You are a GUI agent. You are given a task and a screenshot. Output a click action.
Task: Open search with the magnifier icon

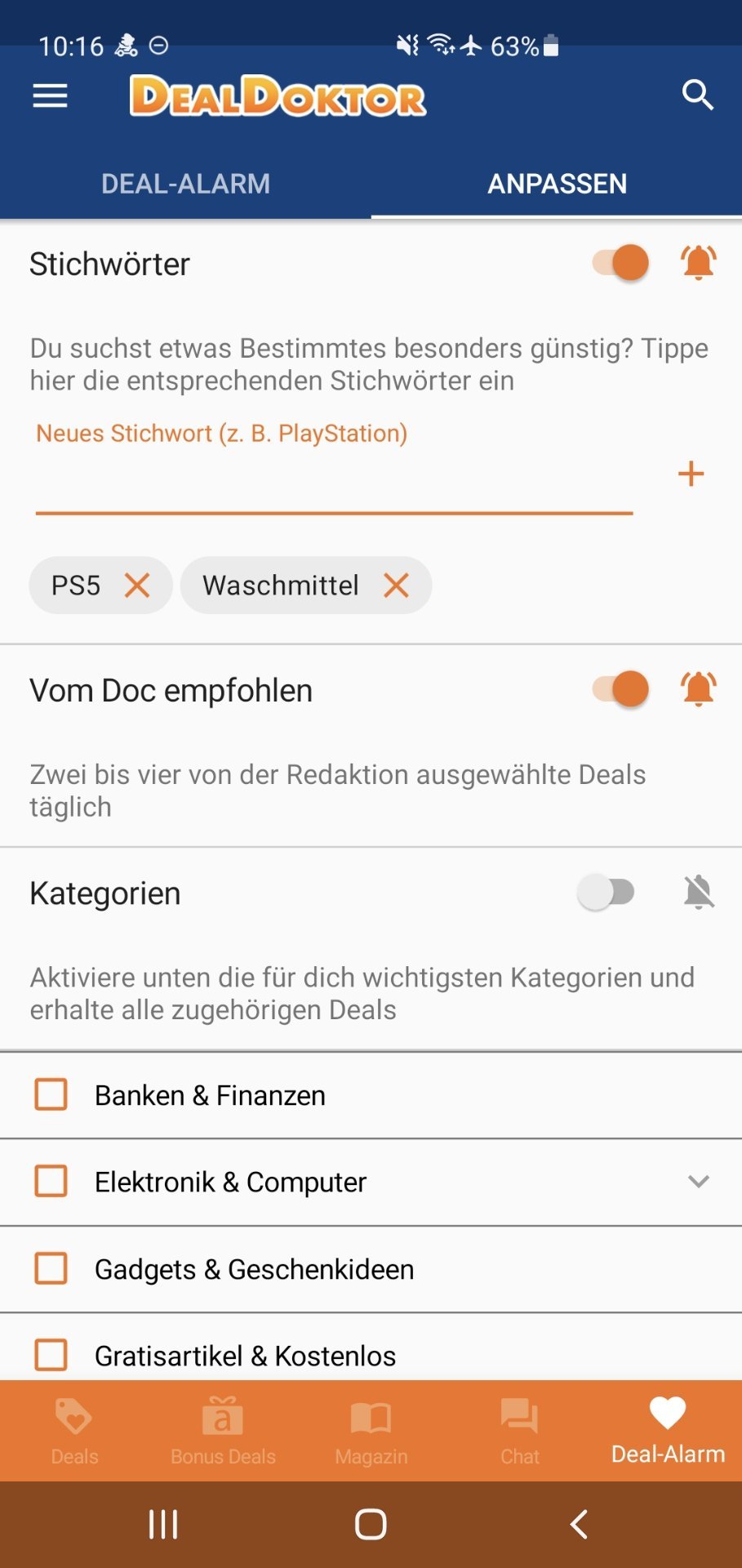(x=698, y=95)
